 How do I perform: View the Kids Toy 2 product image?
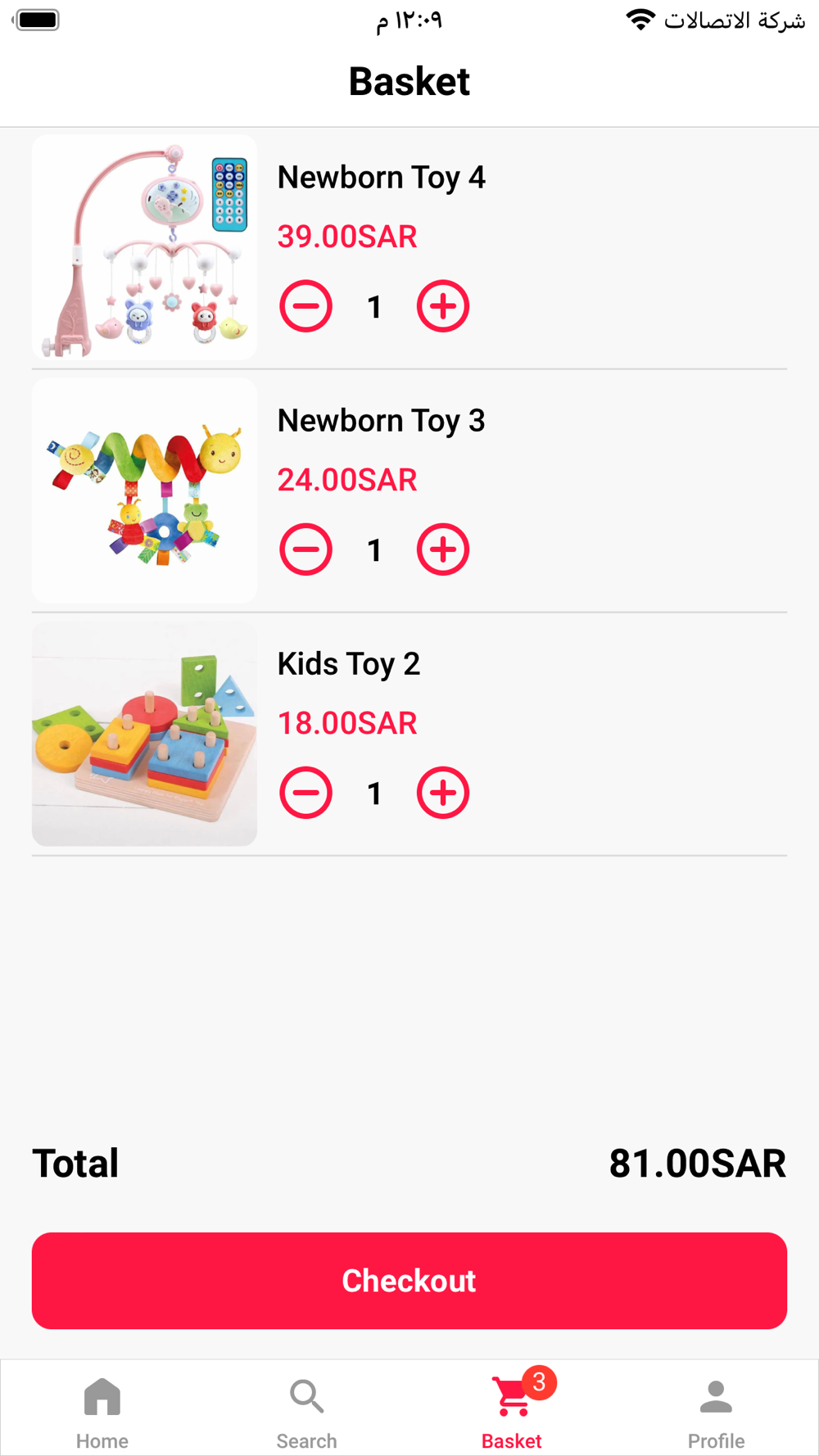pos(144,734)
